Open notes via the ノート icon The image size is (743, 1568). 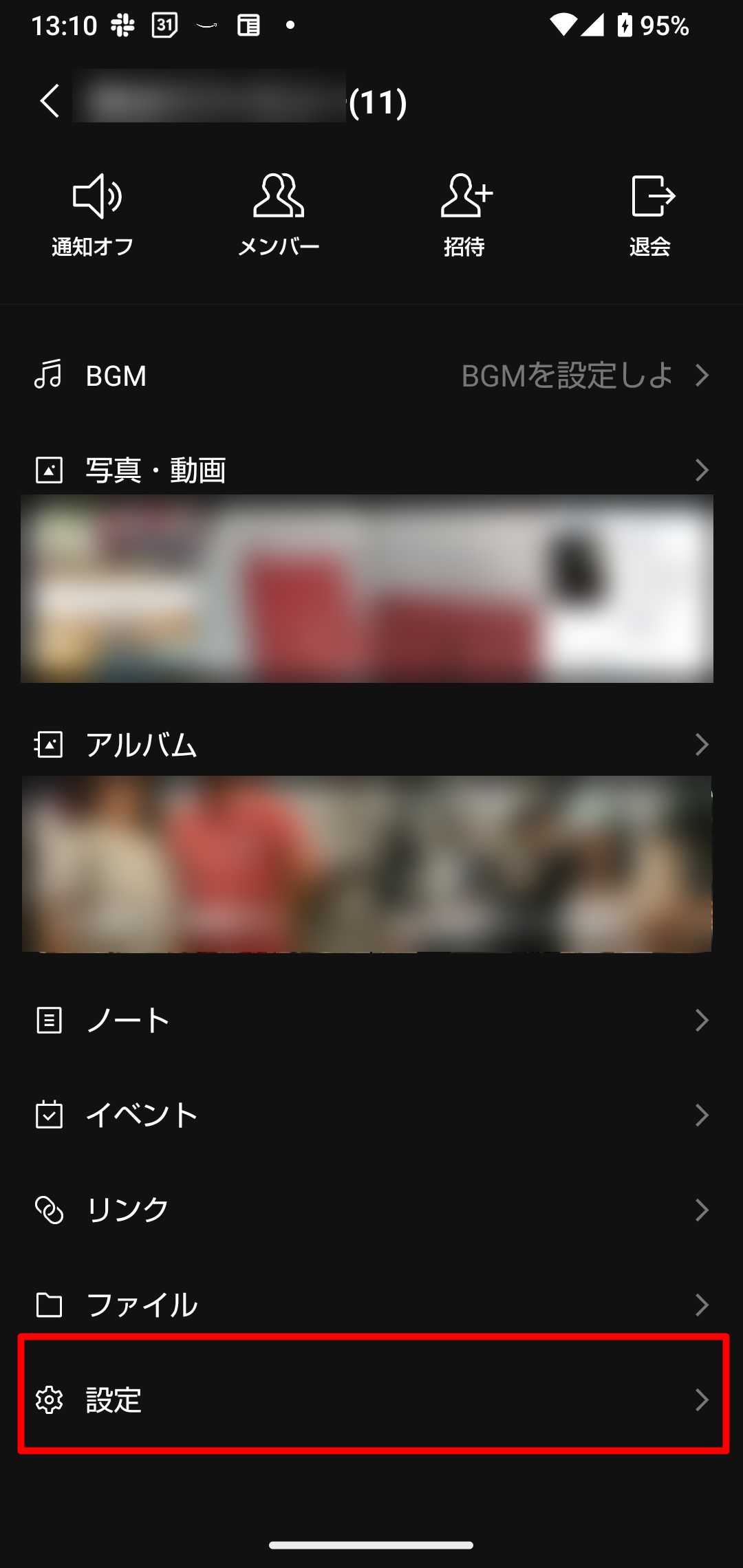coord(48,1020)
